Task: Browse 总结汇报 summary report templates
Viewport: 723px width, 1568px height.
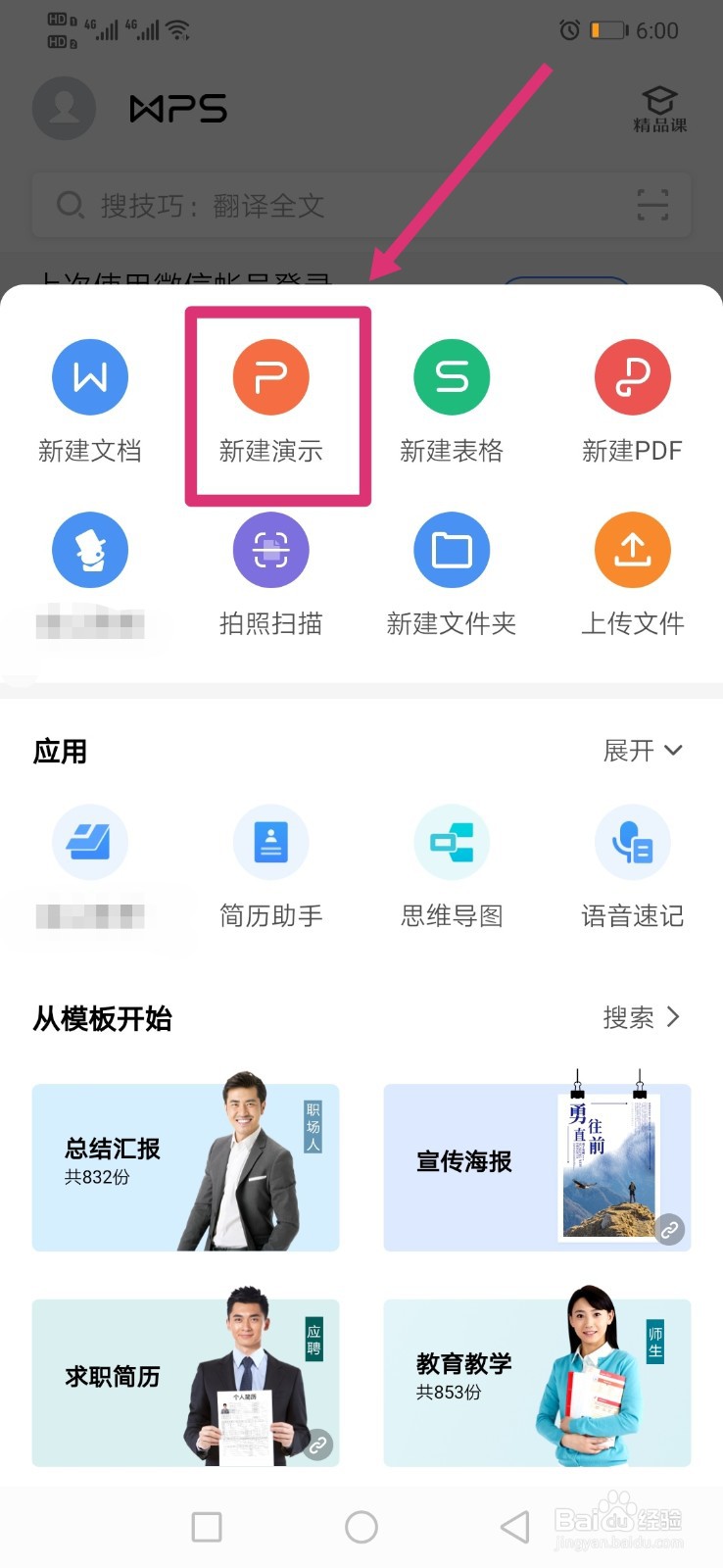Action: (x=184, y=1167)
